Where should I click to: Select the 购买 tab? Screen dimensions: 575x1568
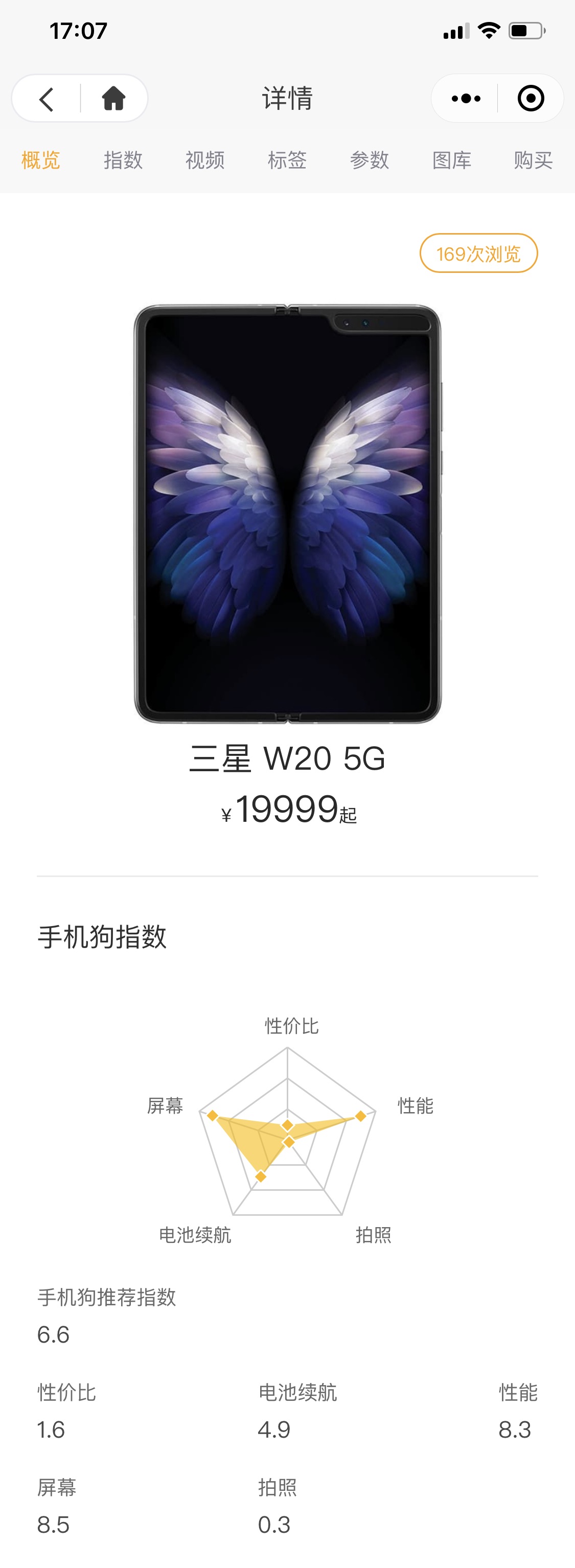coord(533,160)
